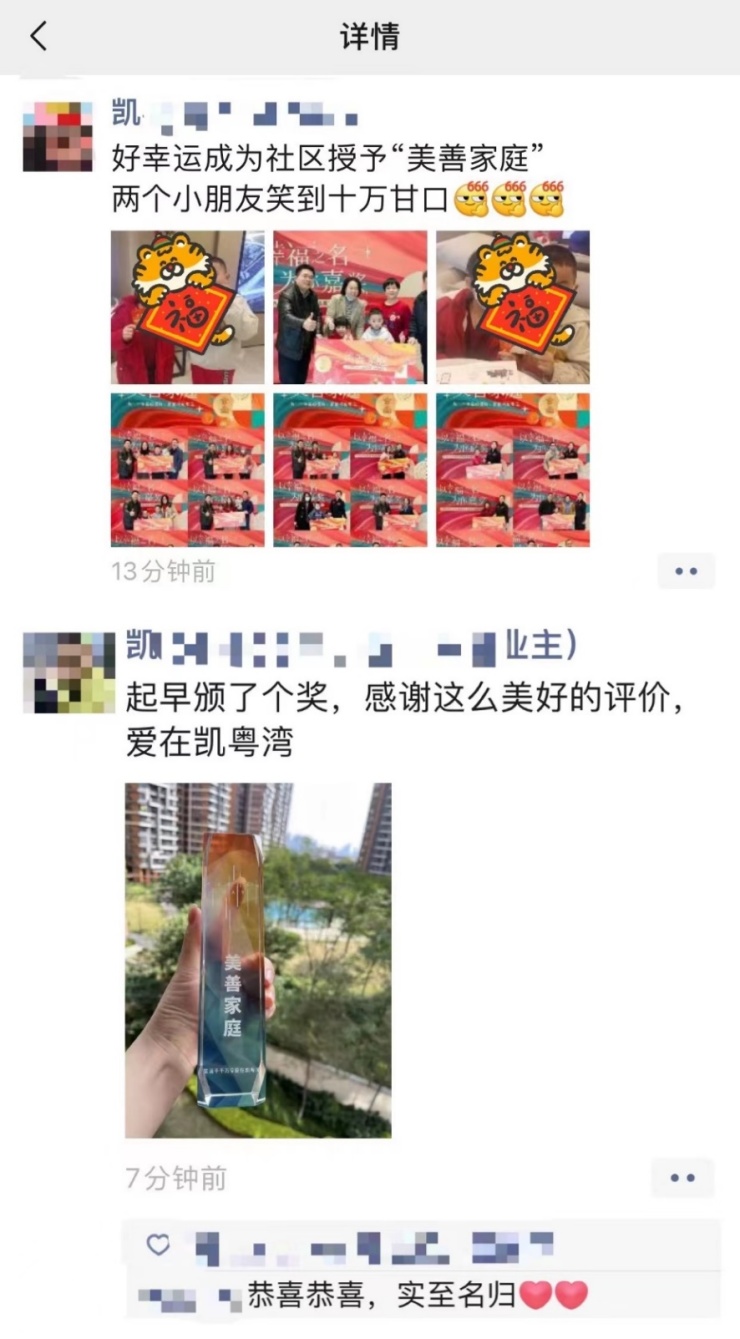Go back from the 详情 page

point(38,37)
